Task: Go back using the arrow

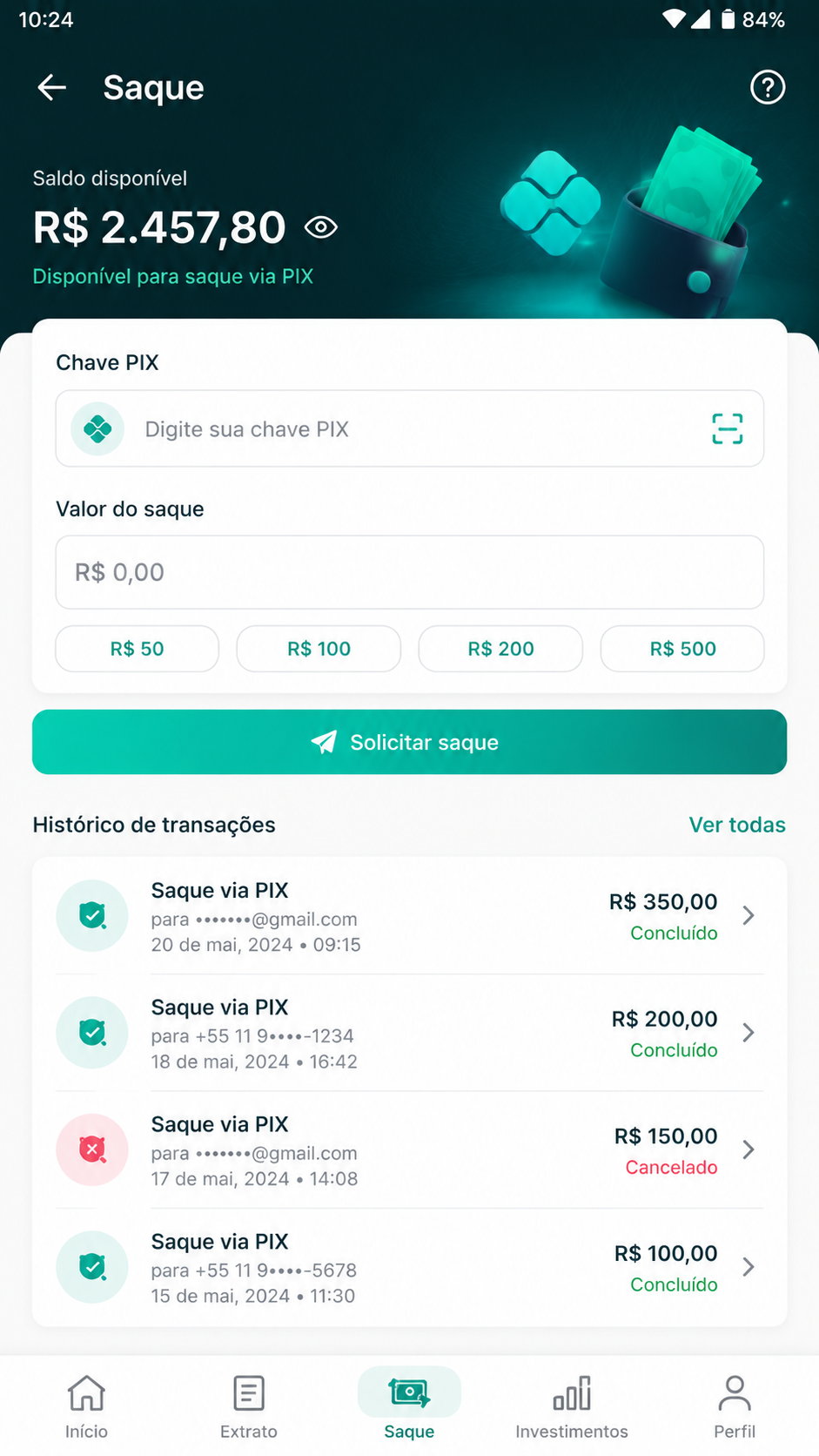Action: 52,87
